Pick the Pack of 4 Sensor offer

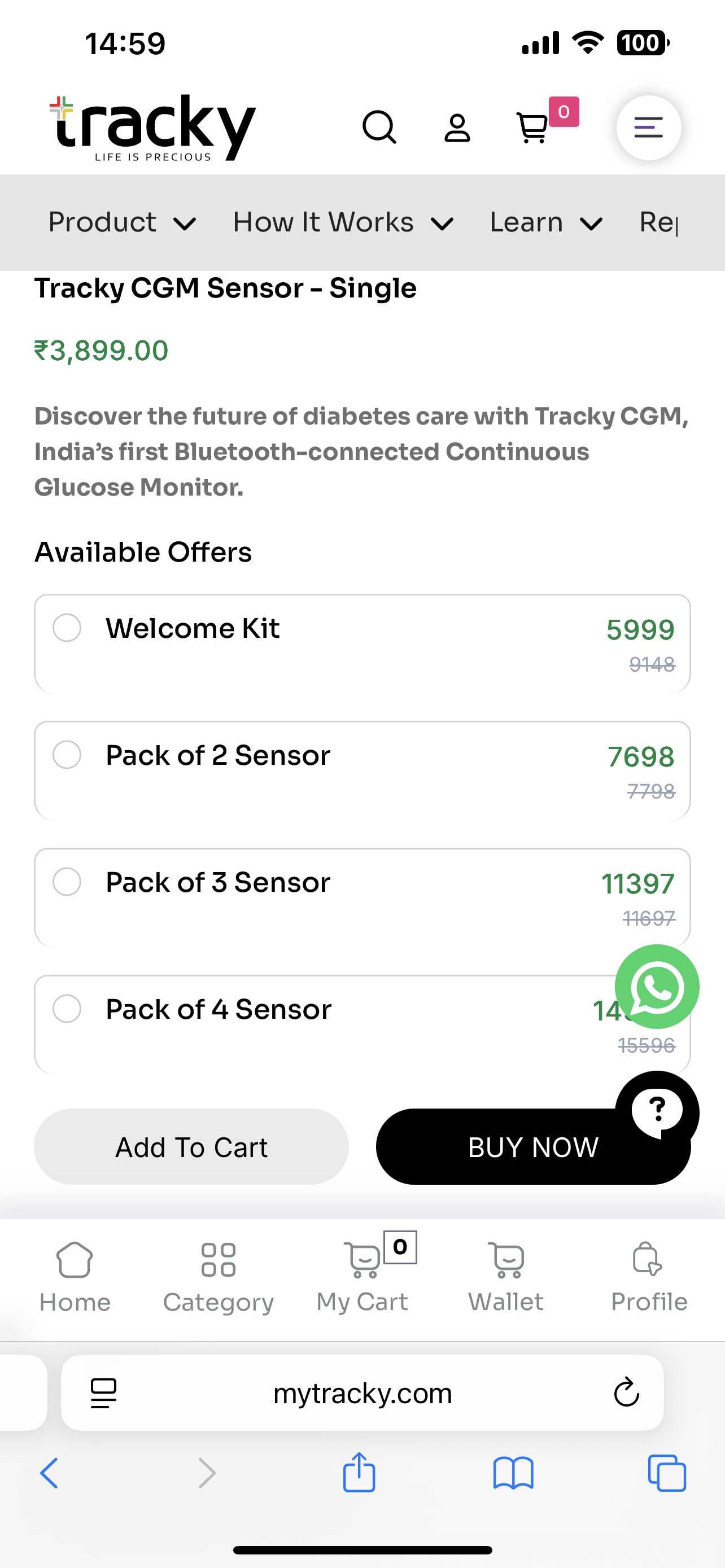pyautogui.click(x=362, y=1024)
